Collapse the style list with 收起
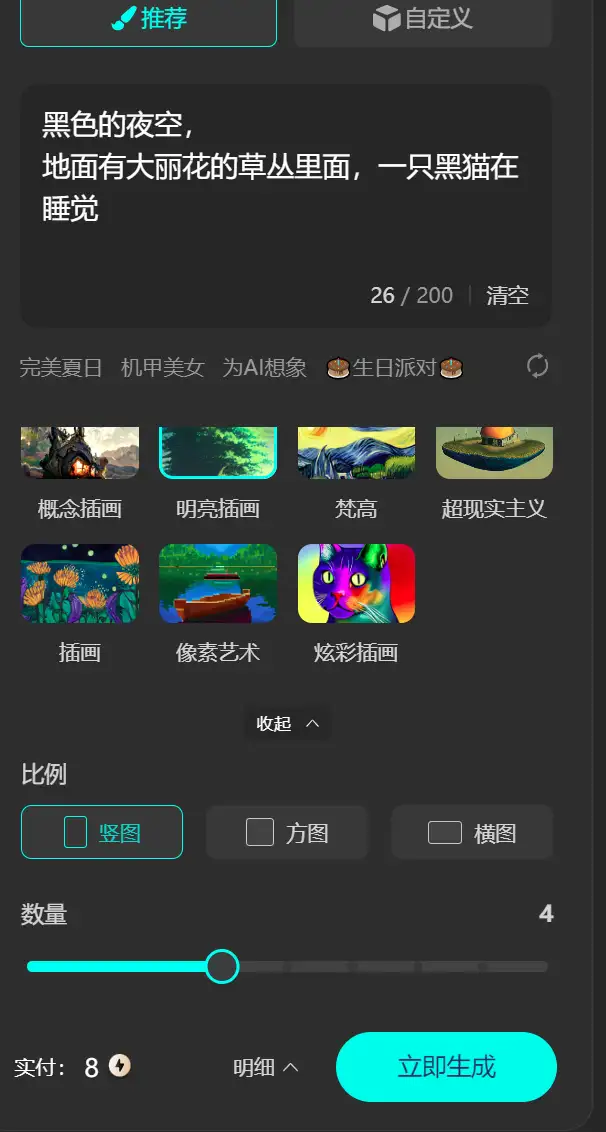Viewport: 606px width, 1132px height. click(287, 724)
